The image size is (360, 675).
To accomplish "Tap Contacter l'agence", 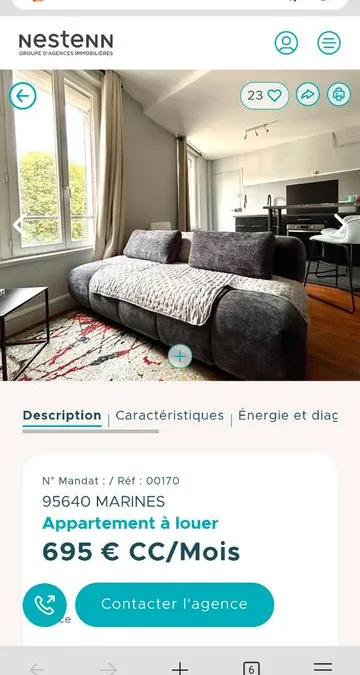I will coord(174,604).
